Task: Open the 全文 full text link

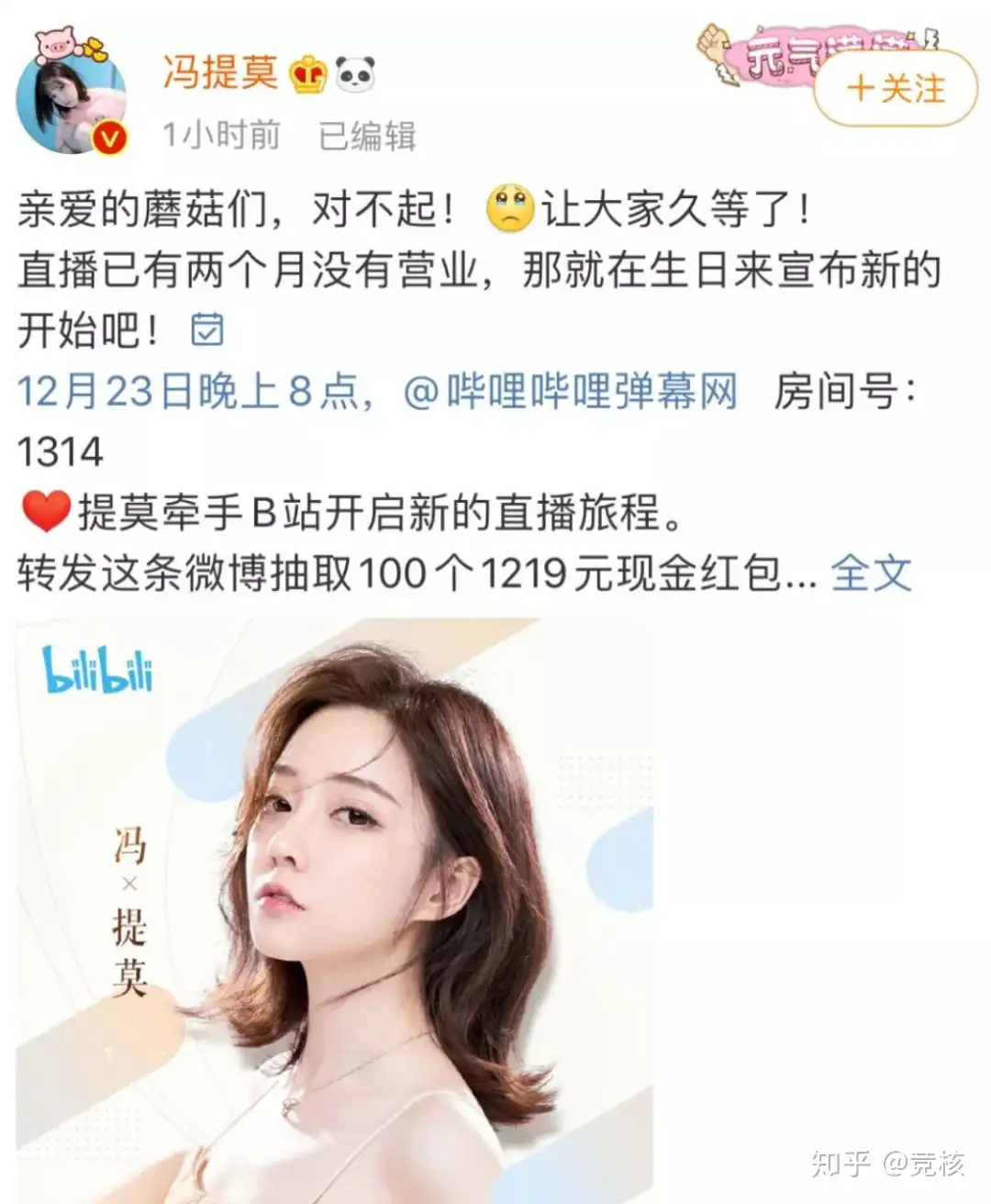Action: coord(872,574)
